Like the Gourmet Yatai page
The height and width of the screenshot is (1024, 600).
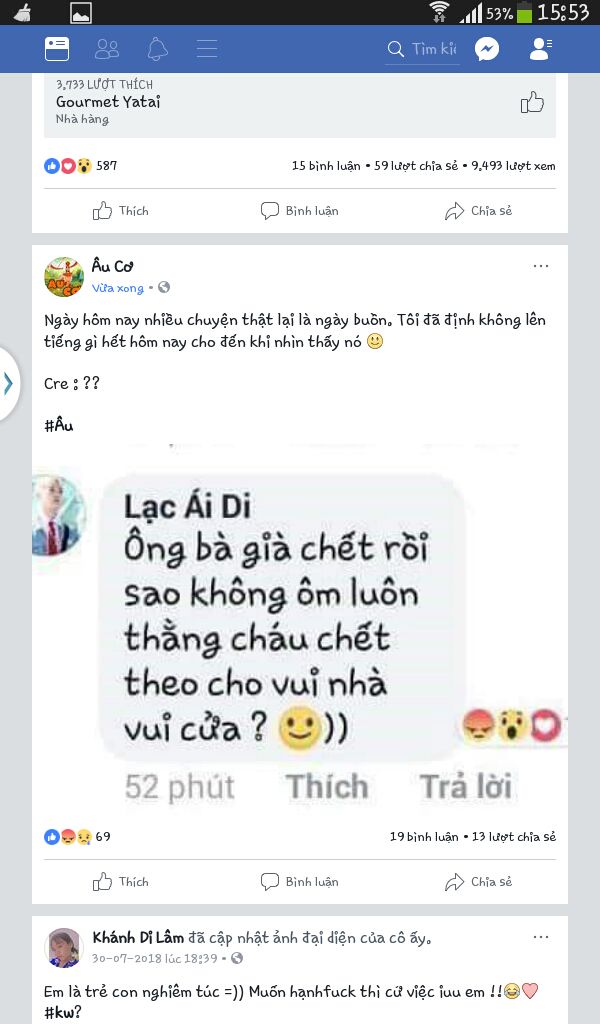531,103
